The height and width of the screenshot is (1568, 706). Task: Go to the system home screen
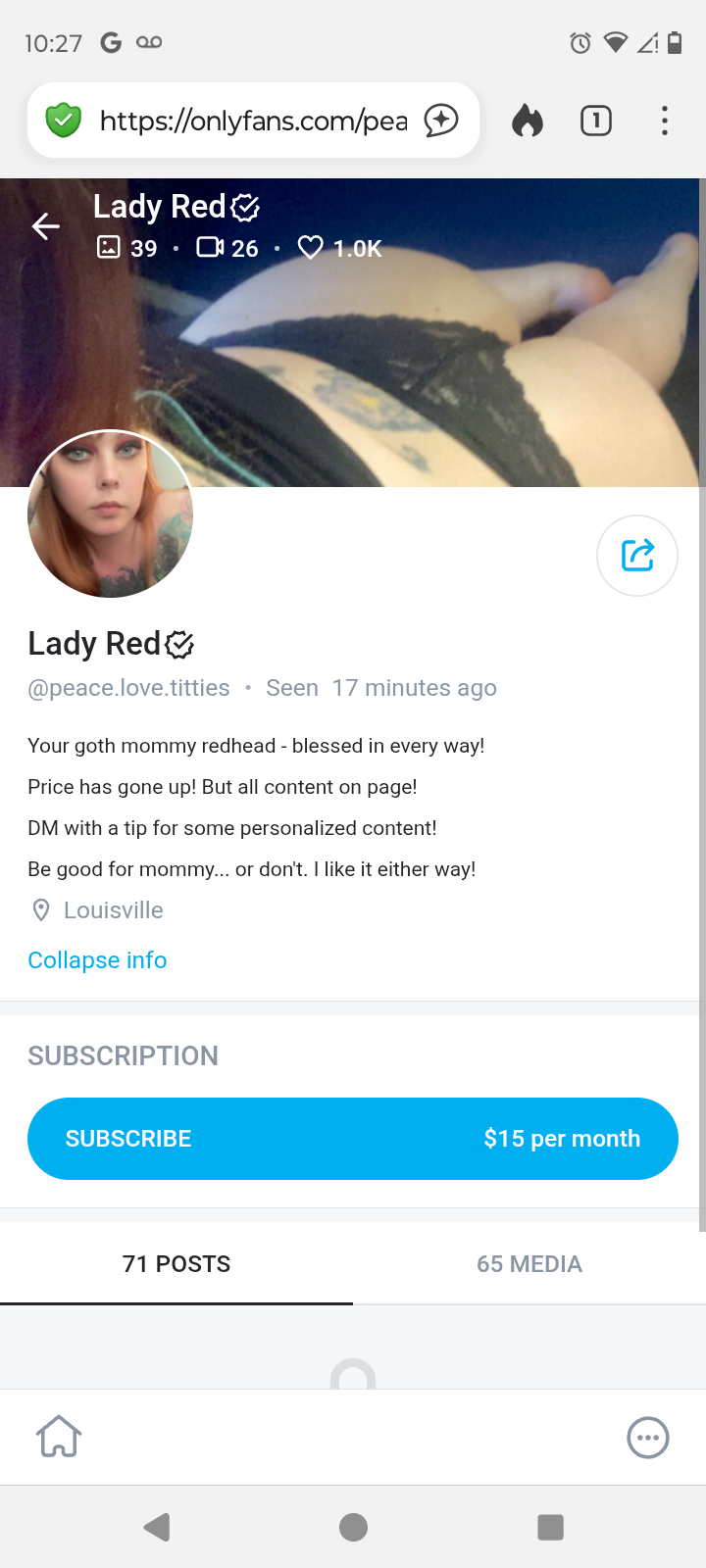tap(353, 1527)
